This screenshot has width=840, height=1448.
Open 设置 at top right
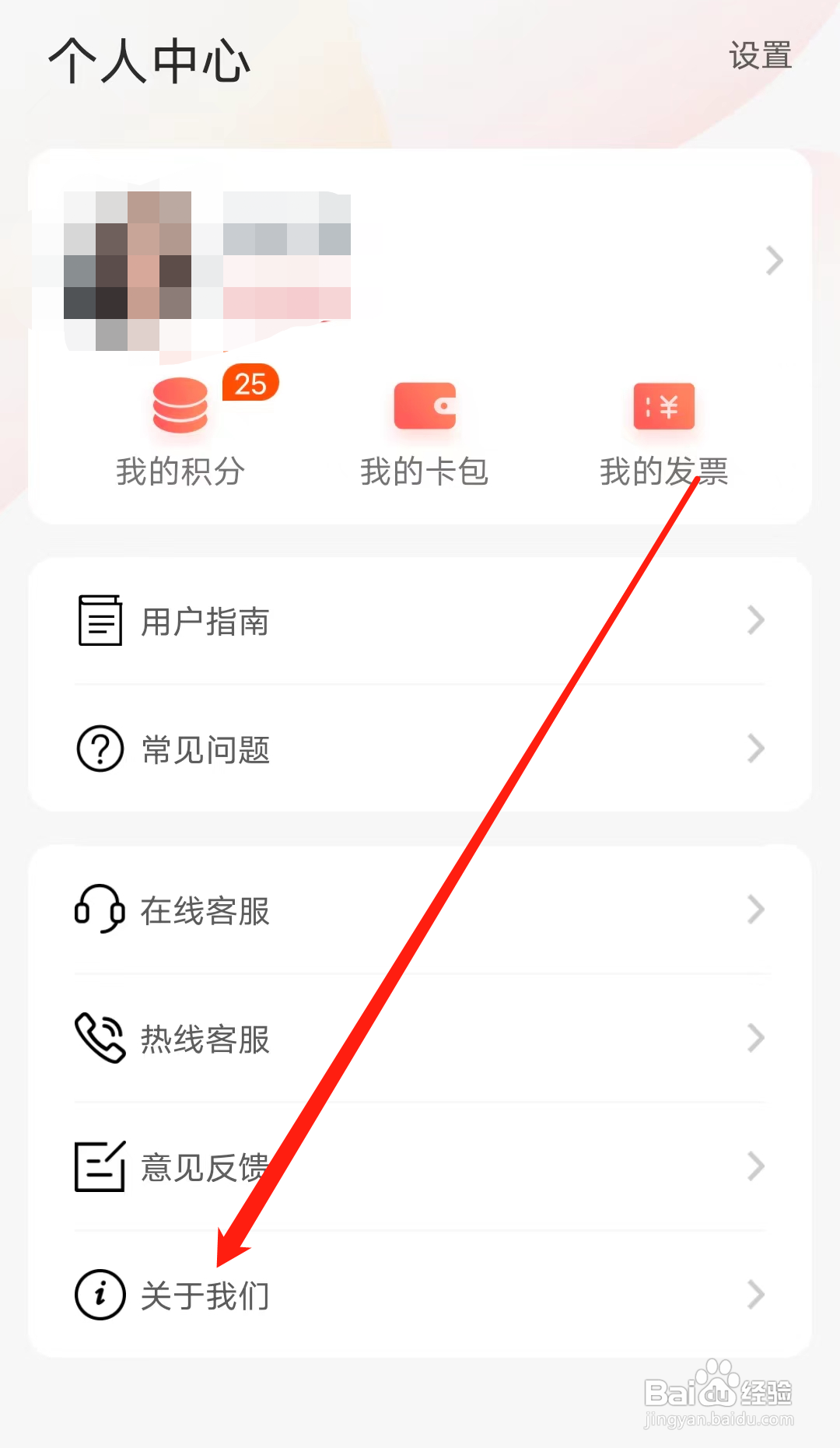point(761,56)
